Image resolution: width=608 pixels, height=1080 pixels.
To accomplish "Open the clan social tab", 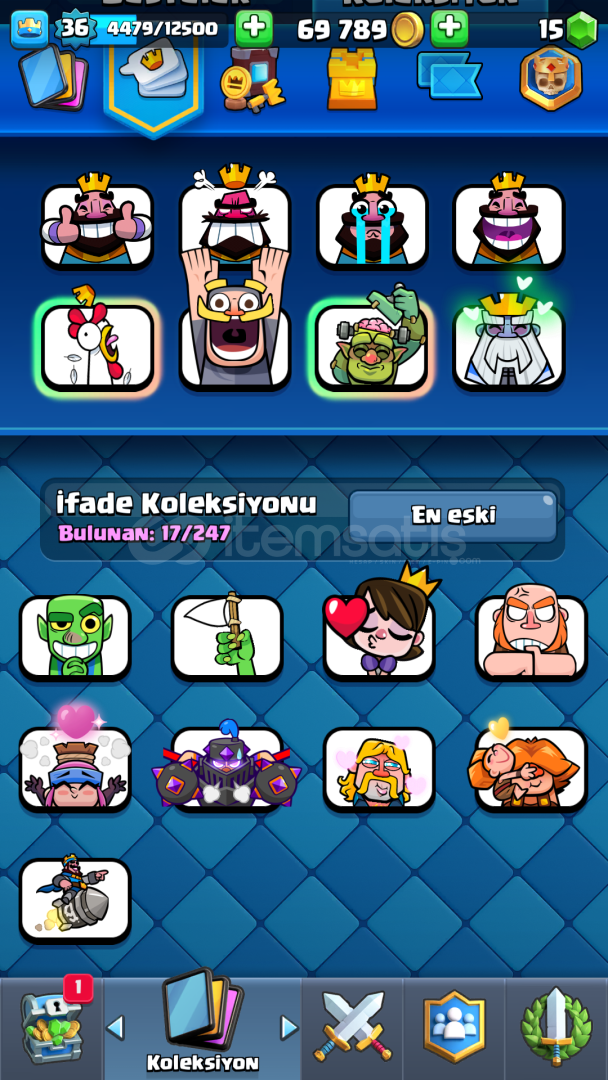I will pos(454,1026).
